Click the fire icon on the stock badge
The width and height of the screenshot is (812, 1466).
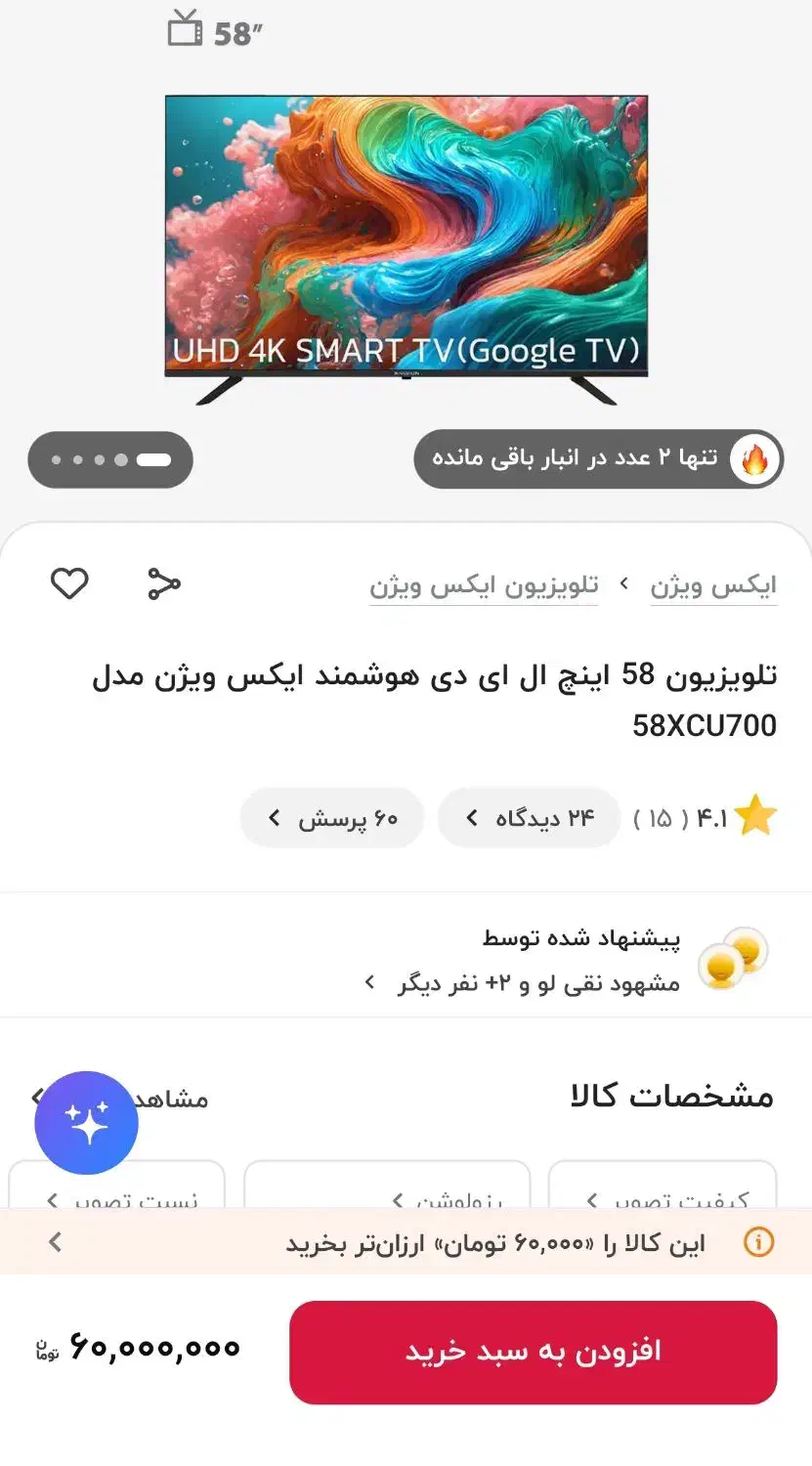coord(753,458)
